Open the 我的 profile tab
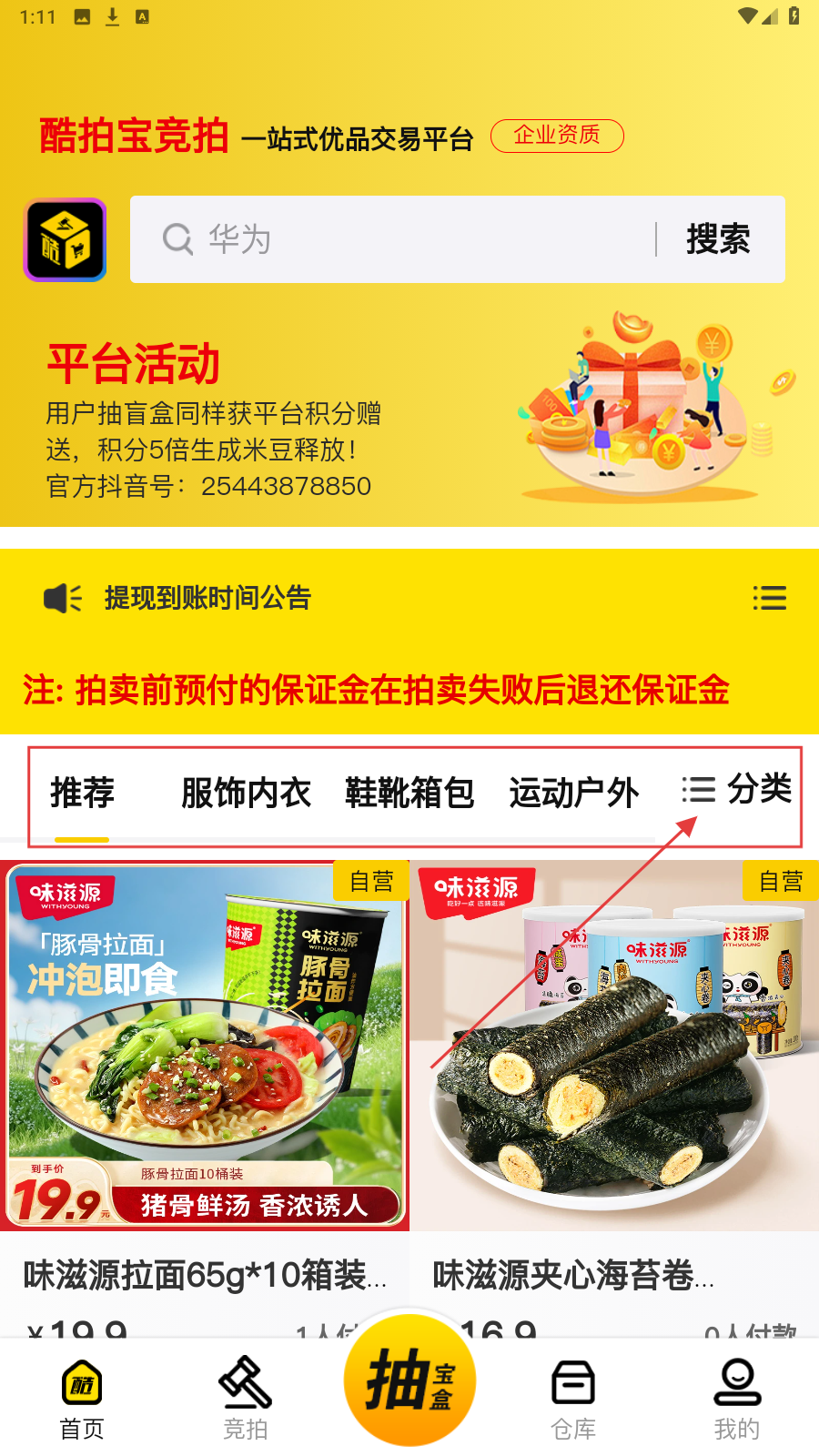This screenshot has height=1456, width=819. (x=737, y=1400)
